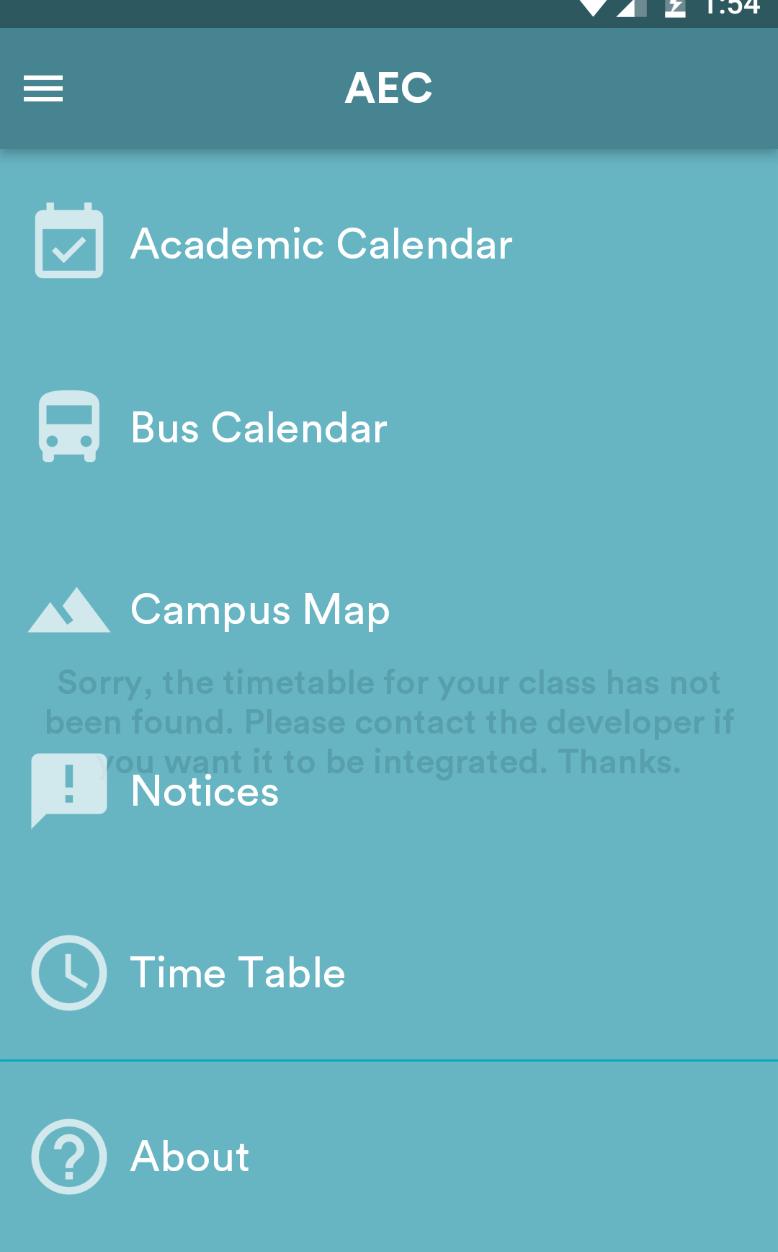Show the About page
The width and height of the screenshot is (778, 1252).
[x=189, y=1157]
